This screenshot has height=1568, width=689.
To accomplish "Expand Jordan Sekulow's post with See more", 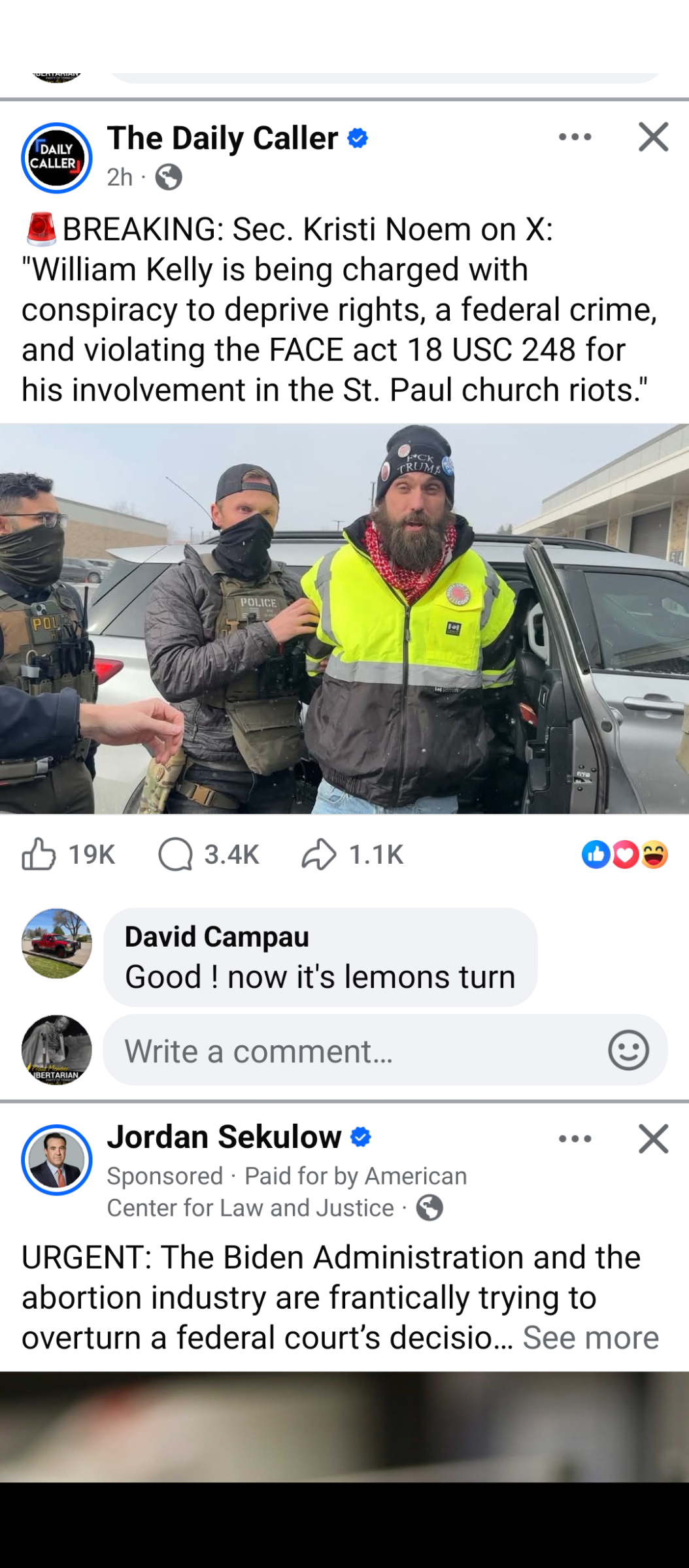I will point(591,1337).
